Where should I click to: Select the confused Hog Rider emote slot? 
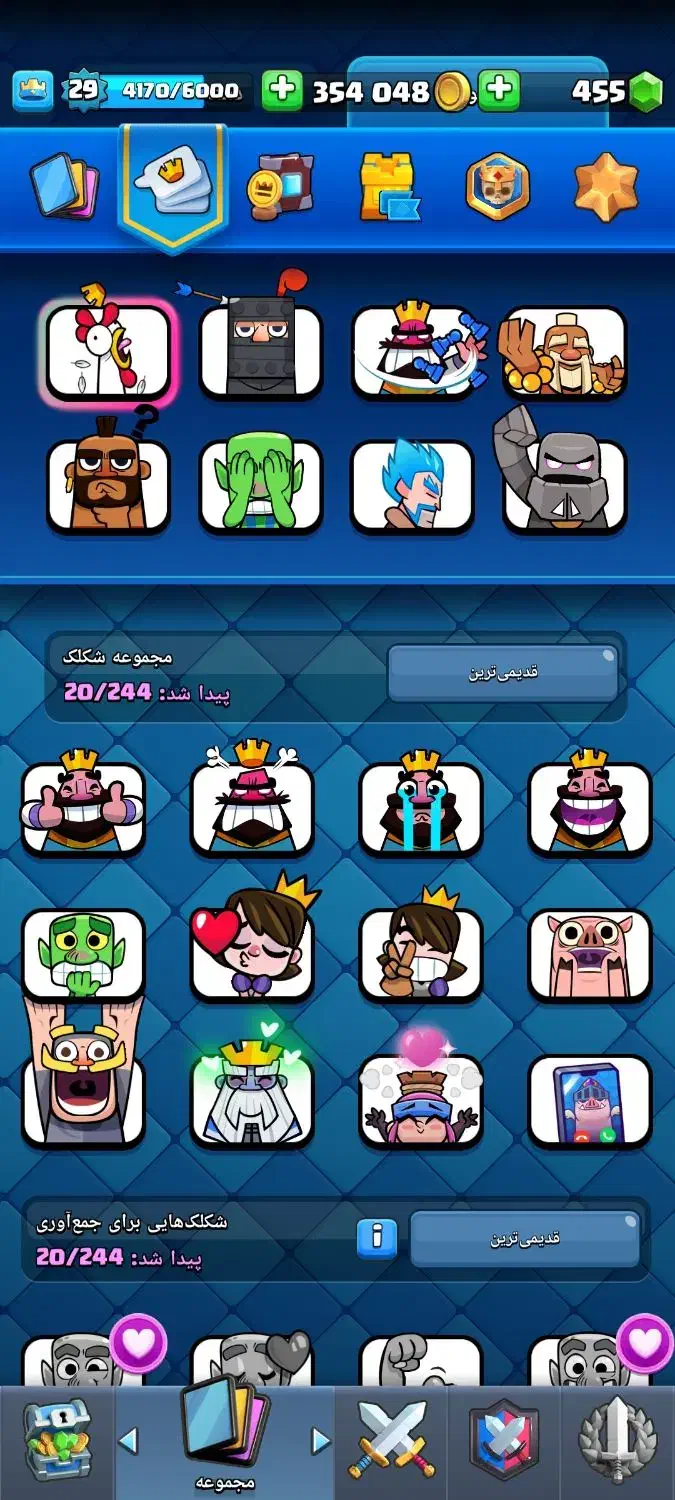pyautogui.click(x=109, y=485)
